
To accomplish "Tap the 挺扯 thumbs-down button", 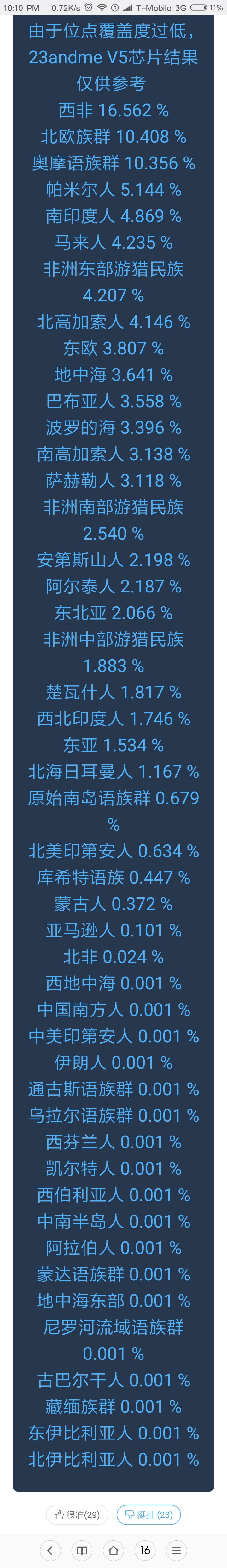I will (x=148, y=1514).
